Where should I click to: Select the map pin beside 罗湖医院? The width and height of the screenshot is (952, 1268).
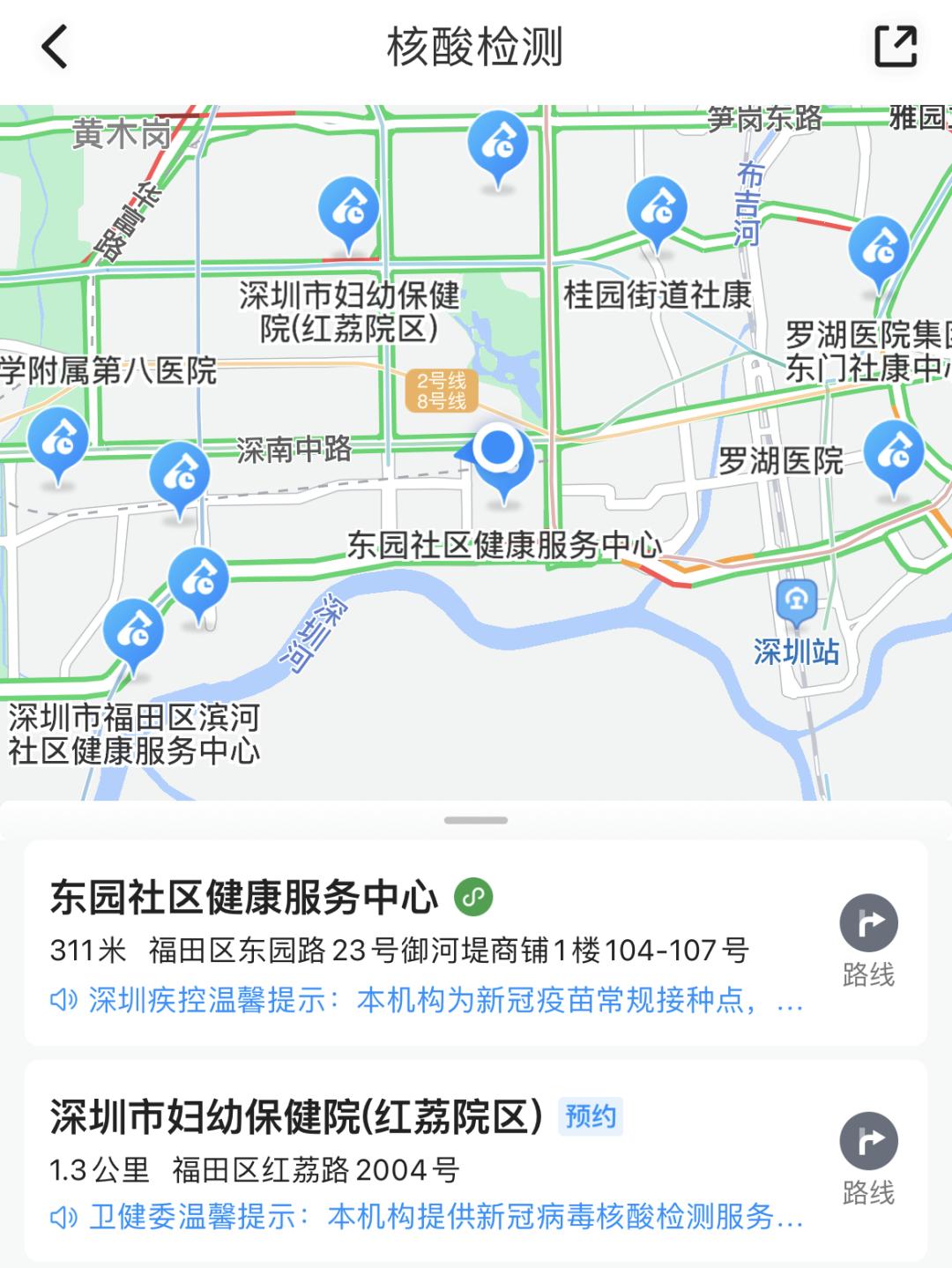894,455
